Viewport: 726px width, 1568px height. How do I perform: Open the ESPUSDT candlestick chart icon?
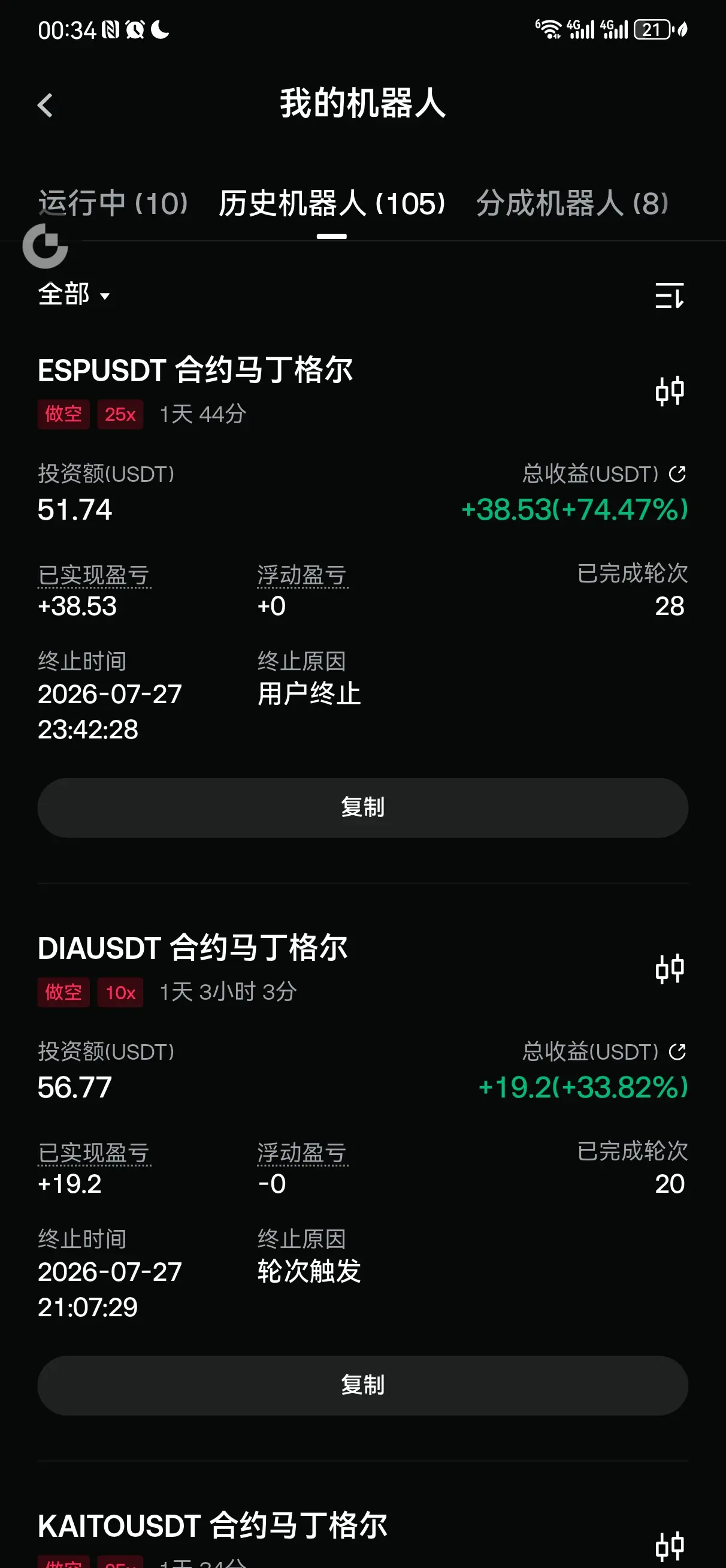tap(670, 391)
